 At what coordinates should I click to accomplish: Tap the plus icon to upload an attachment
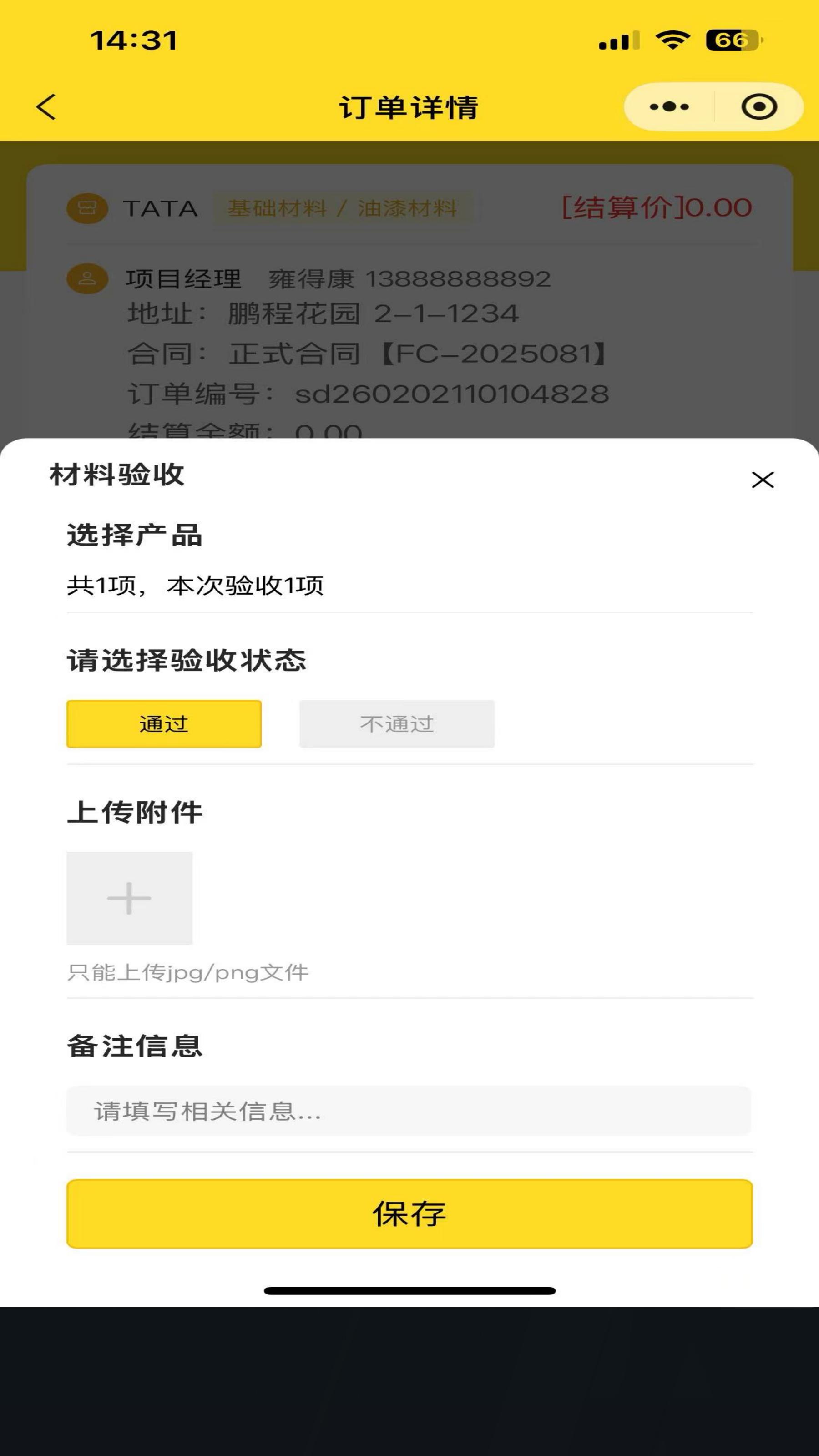pyautogui.click(x=129, y=898)
